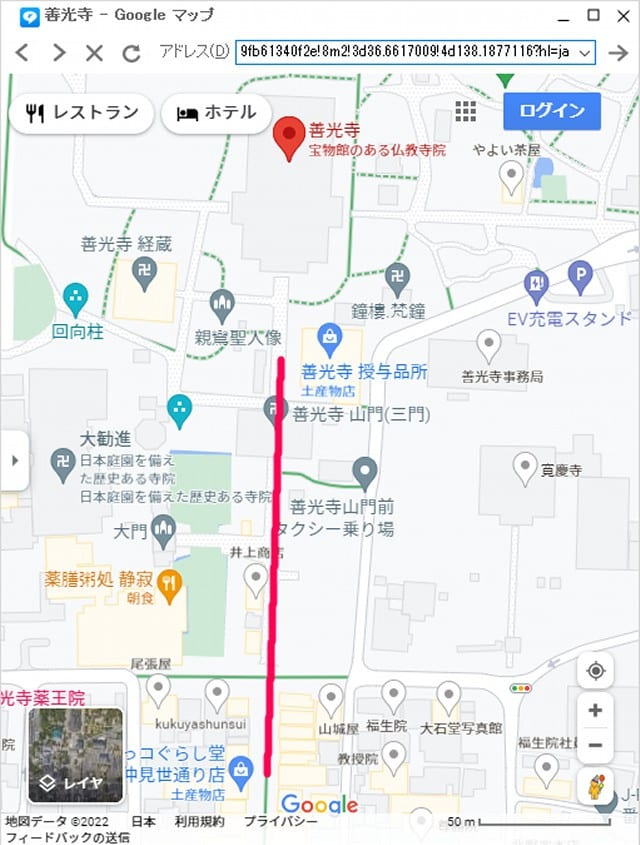The image size is (640, 845).
Task: Close the Google Maps window
Action: pos(620,15)
